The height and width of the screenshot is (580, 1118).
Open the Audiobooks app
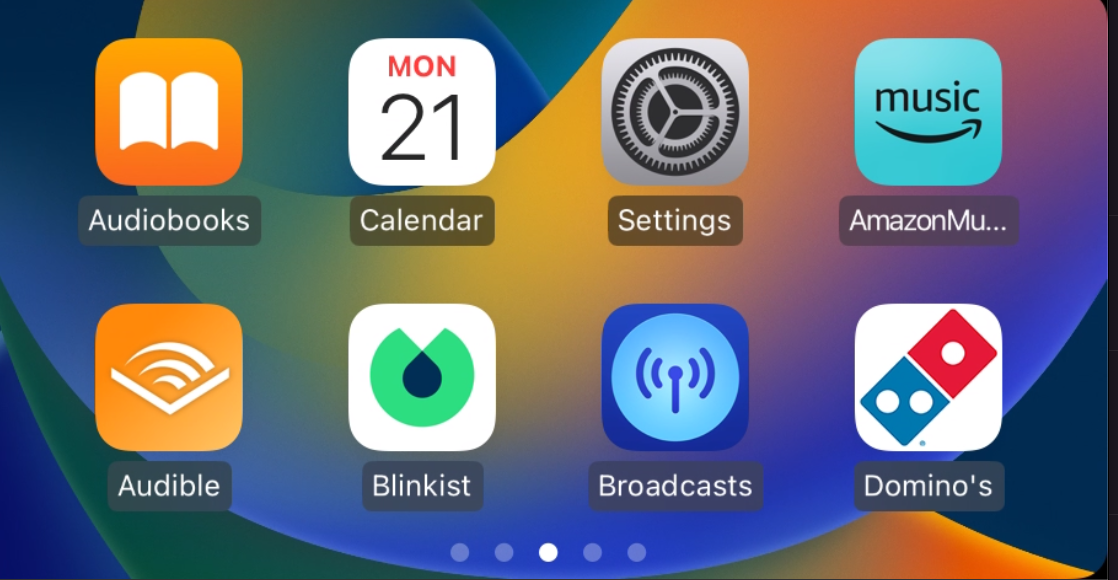pos(169,112)
